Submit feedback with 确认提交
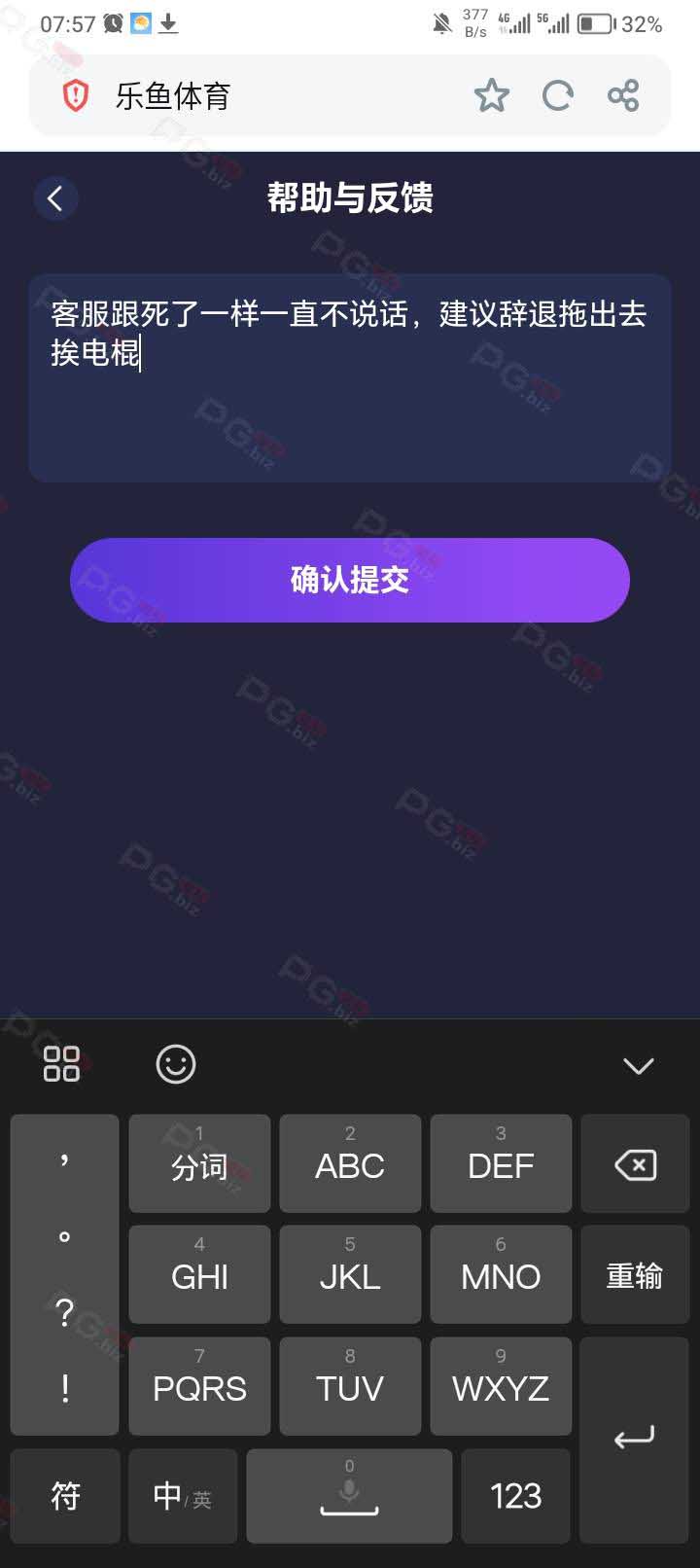 [350, 580]
